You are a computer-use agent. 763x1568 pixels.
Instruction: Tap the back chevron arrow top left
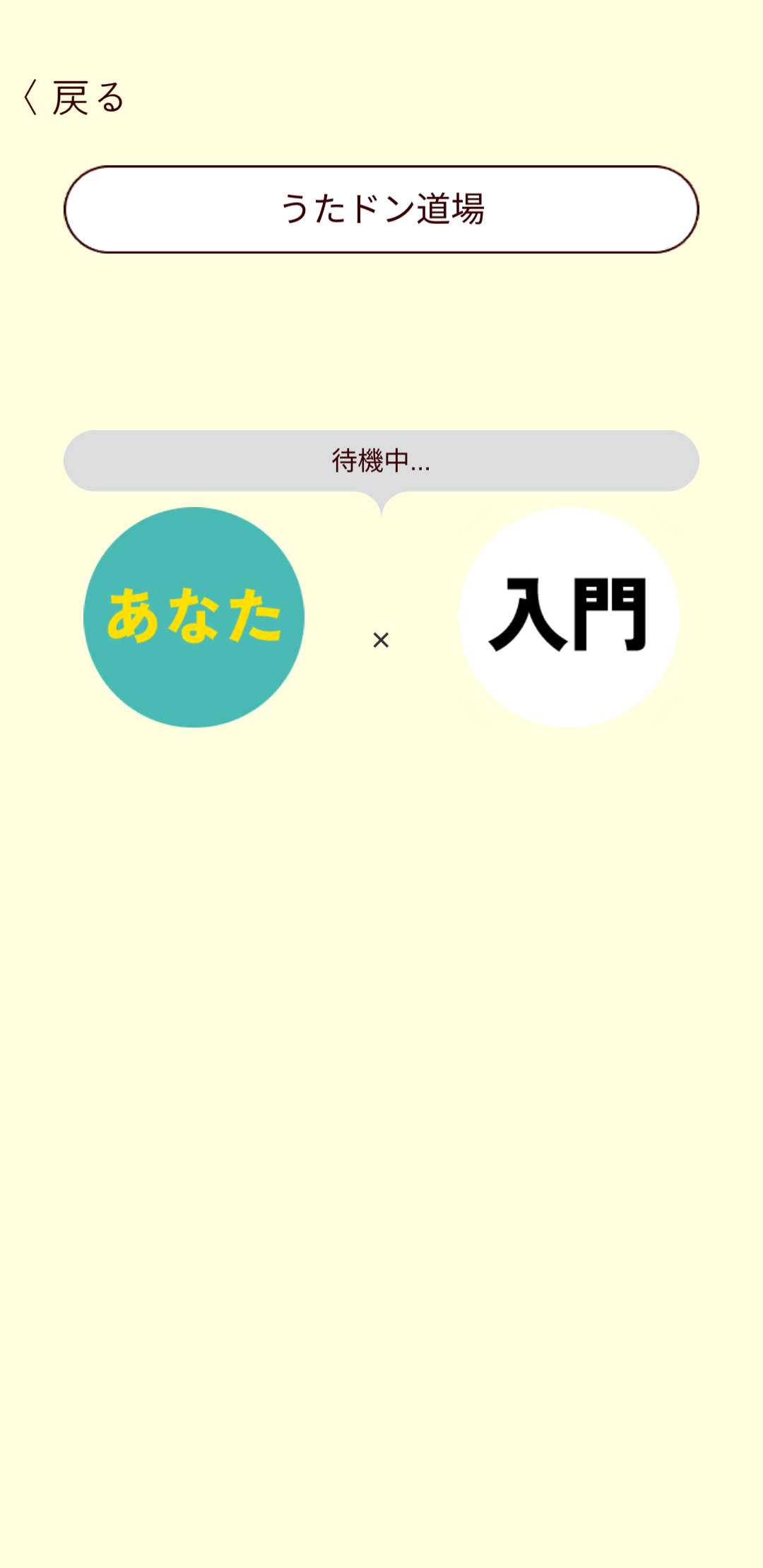pos(32,95)
